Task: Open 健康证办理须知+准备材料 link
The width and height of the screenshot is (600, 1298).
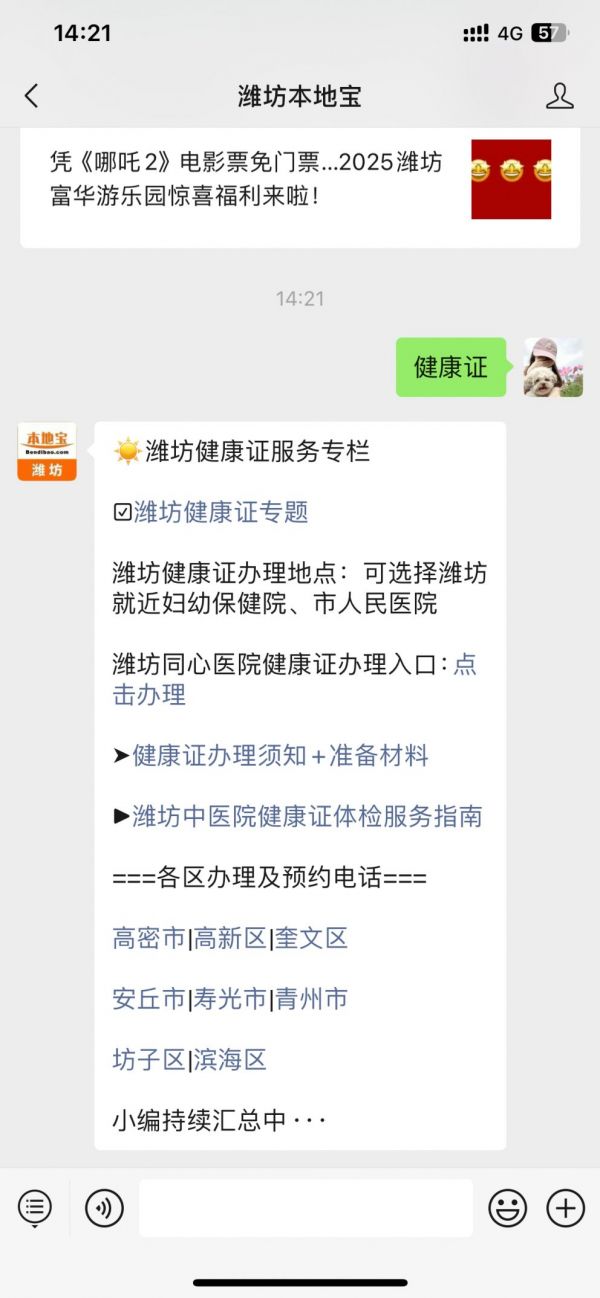Action: tap(280, 755)
